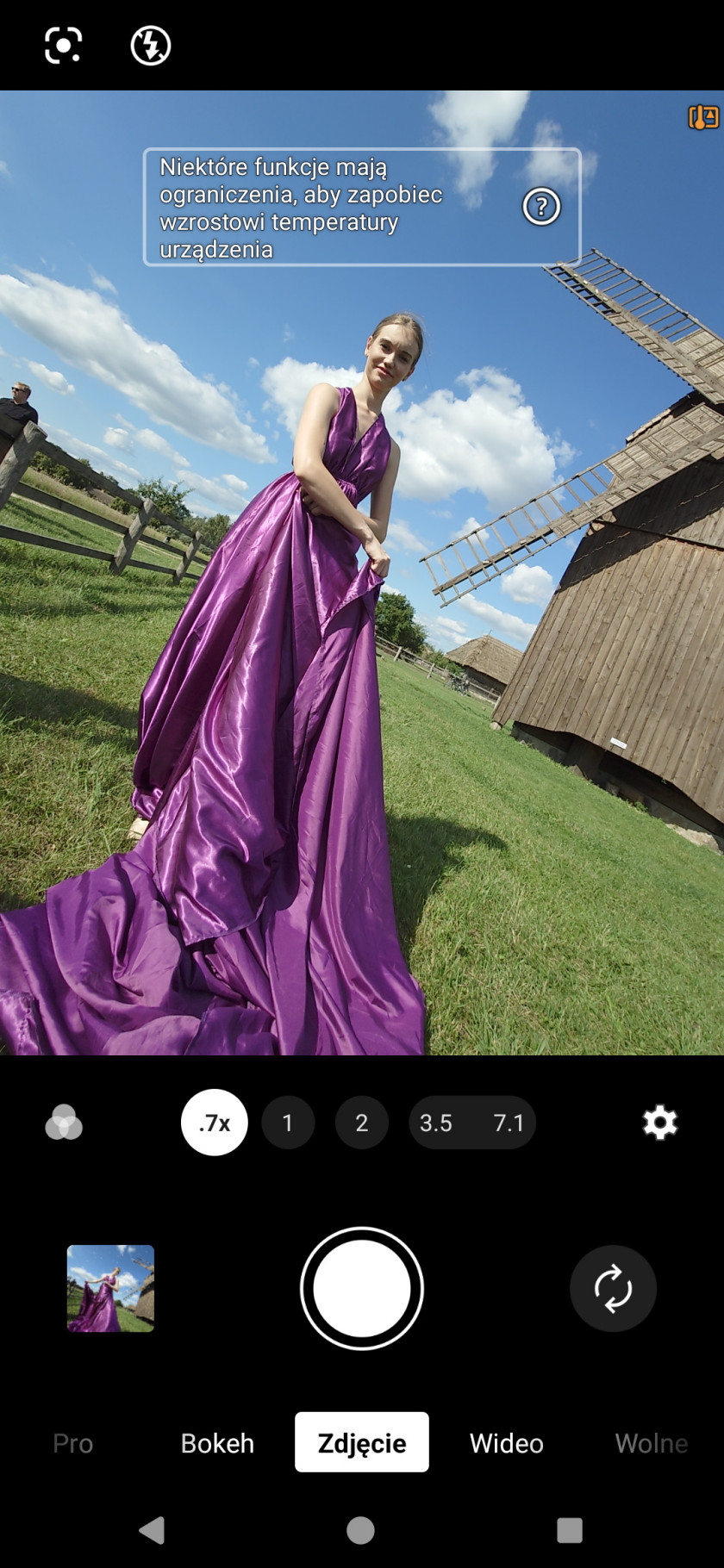Select the Zdjęcie mode
Viewport: 724px width, 1568px height.
(362, 1443)
